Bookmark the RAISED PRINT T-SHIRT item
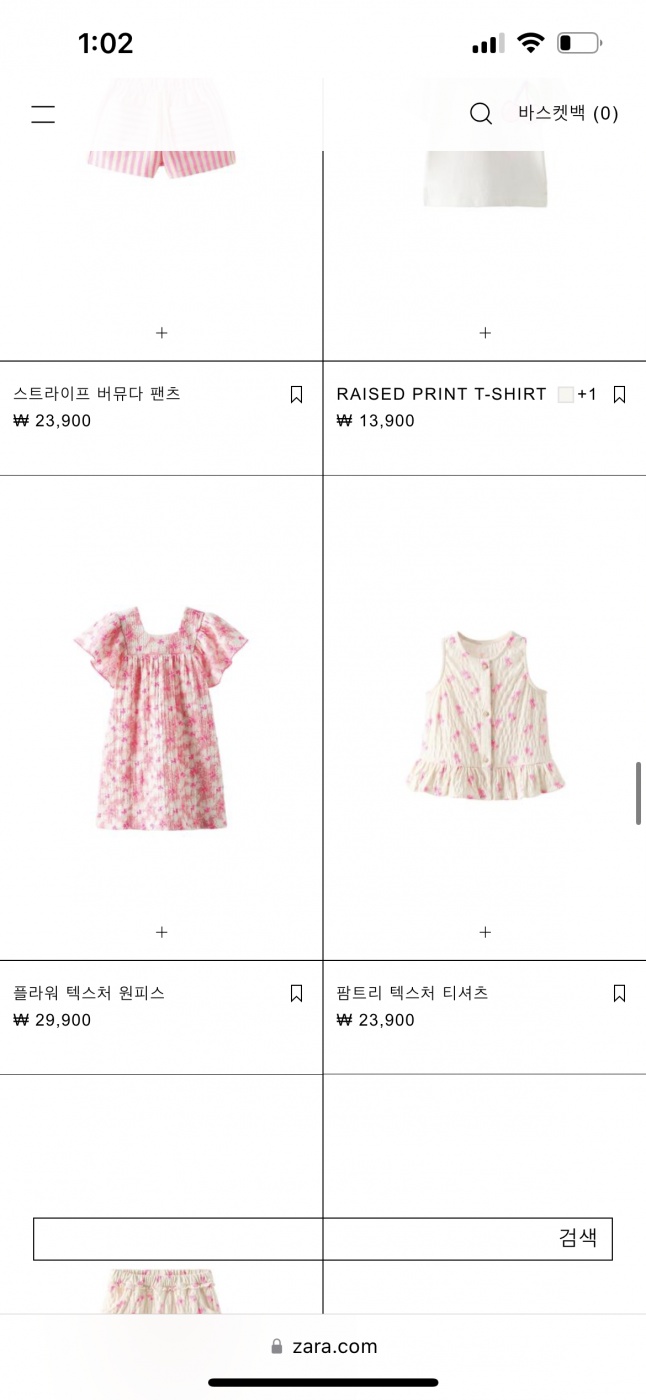 coord(619,395)
